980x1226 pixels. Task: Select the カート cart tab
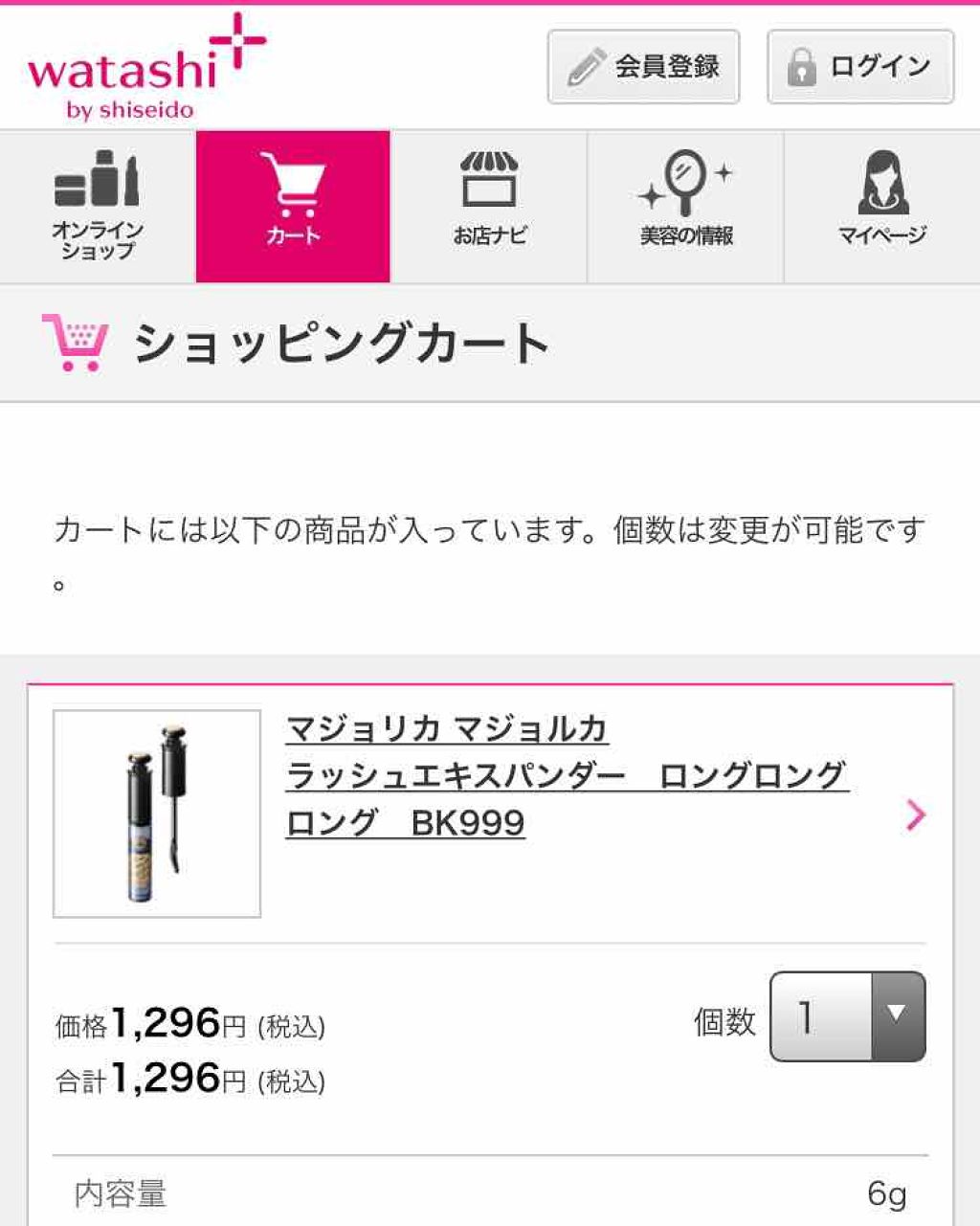click(x=293, y=207)
